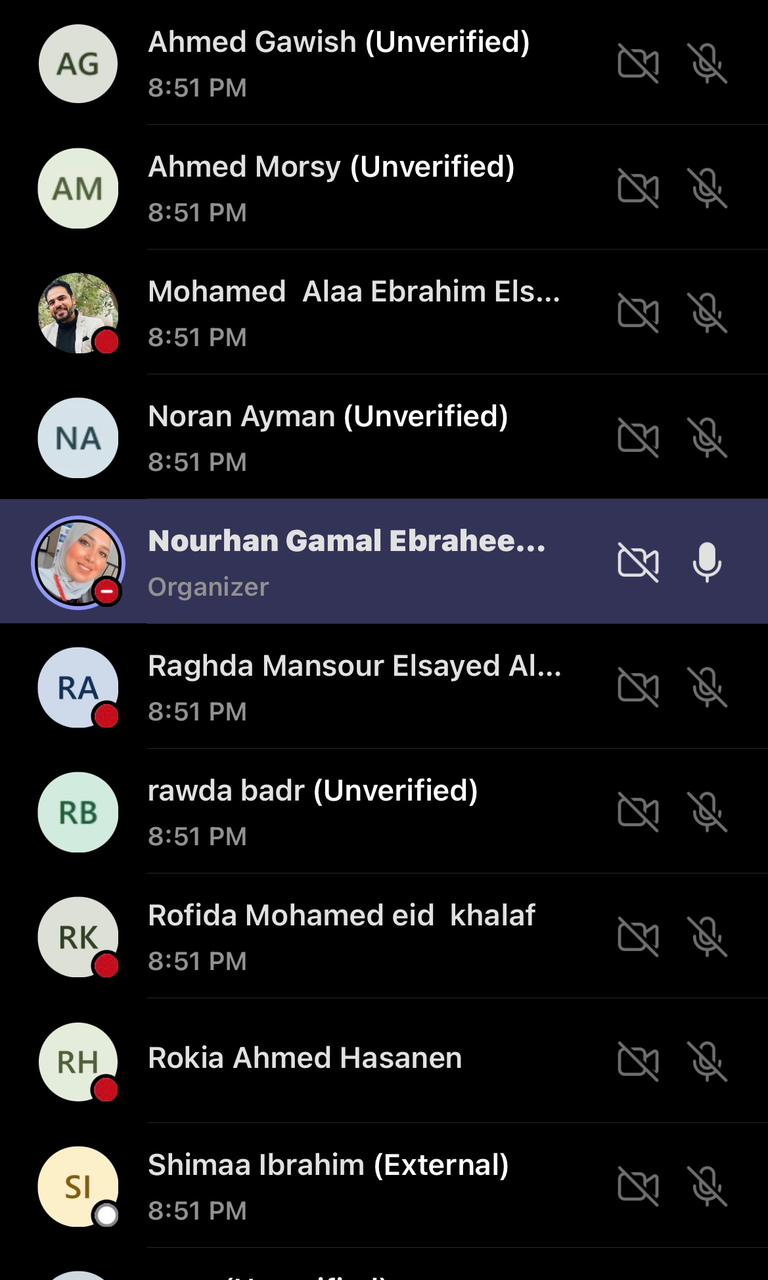Image resolution: width=768 pixels, height=1280 pixels.
Task: Select Rokia Ahmed Hasanen from the list
Action: coord(305,1058)
